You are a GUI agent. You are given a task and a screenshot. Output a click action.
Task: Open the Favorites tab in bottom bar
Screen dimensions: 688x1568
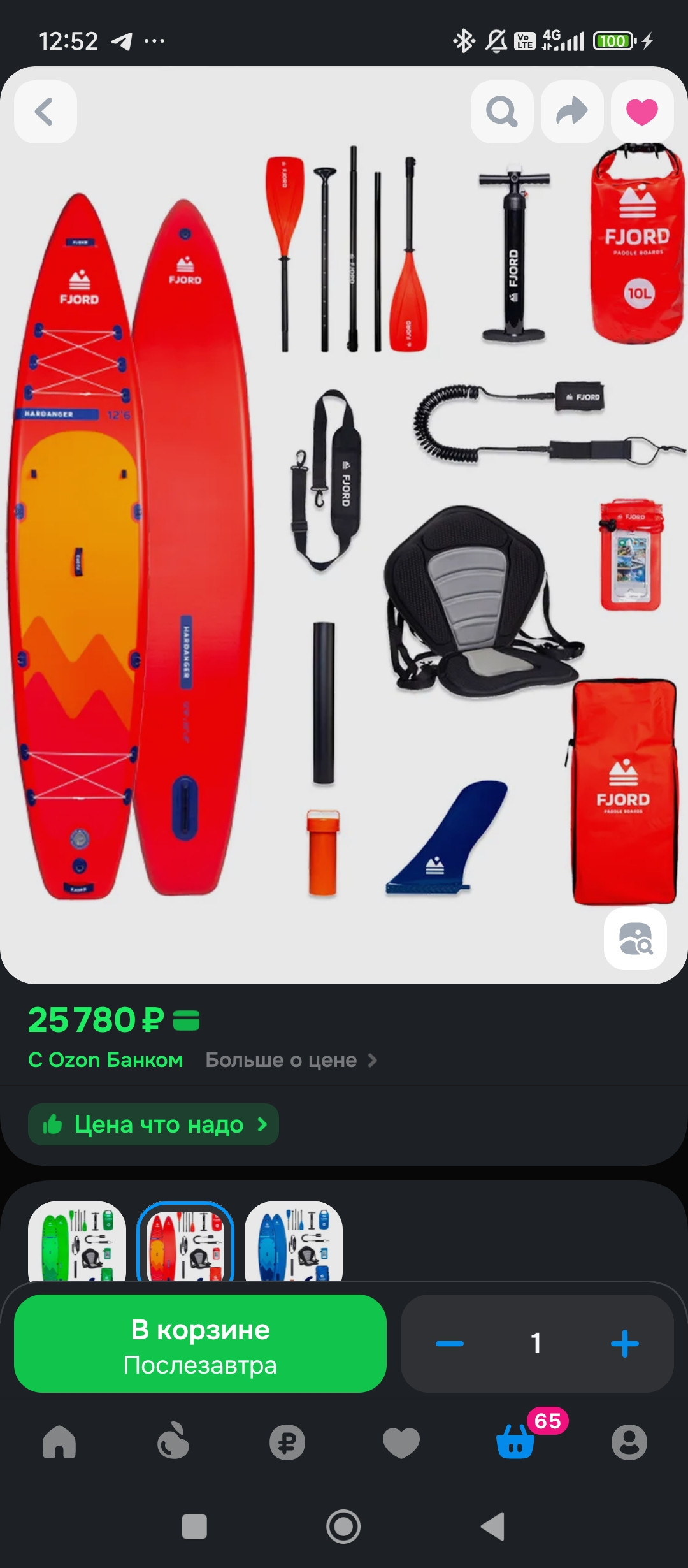(x=401, y=1442)
